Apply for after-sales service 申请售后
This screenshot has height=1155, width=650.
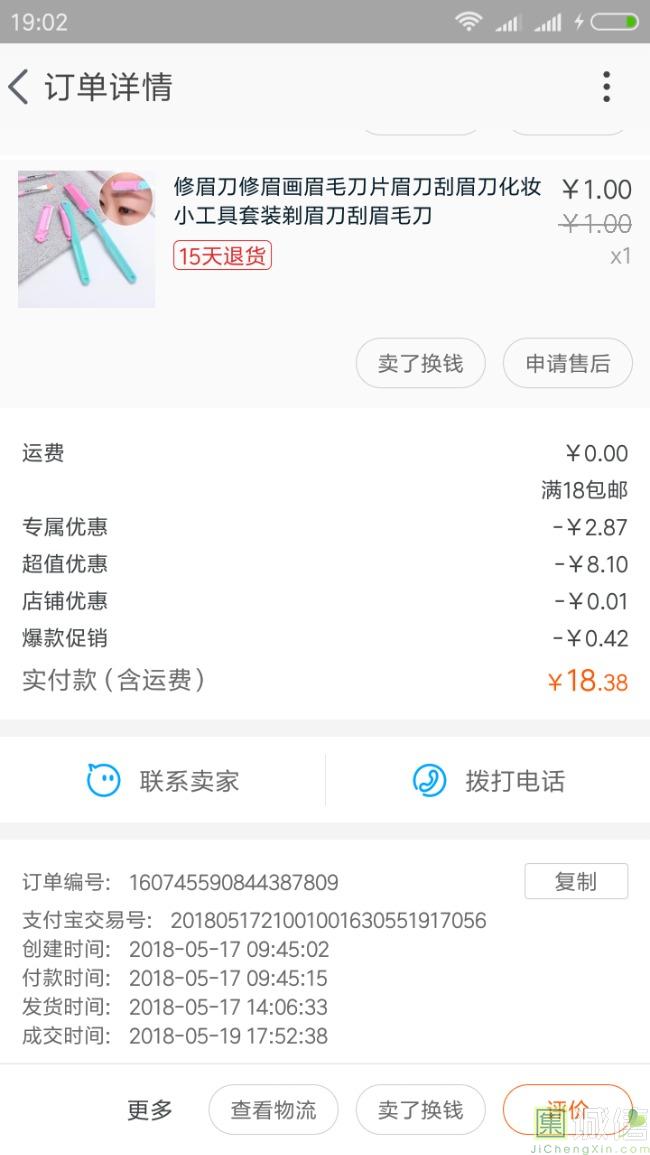[x=567, y=363]
